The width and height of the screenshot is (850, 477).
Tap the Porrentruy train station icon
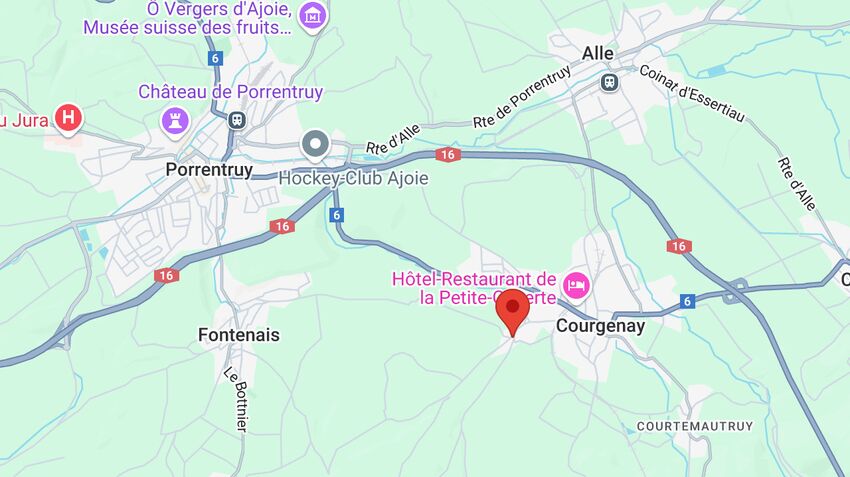[x=237, y=120]
